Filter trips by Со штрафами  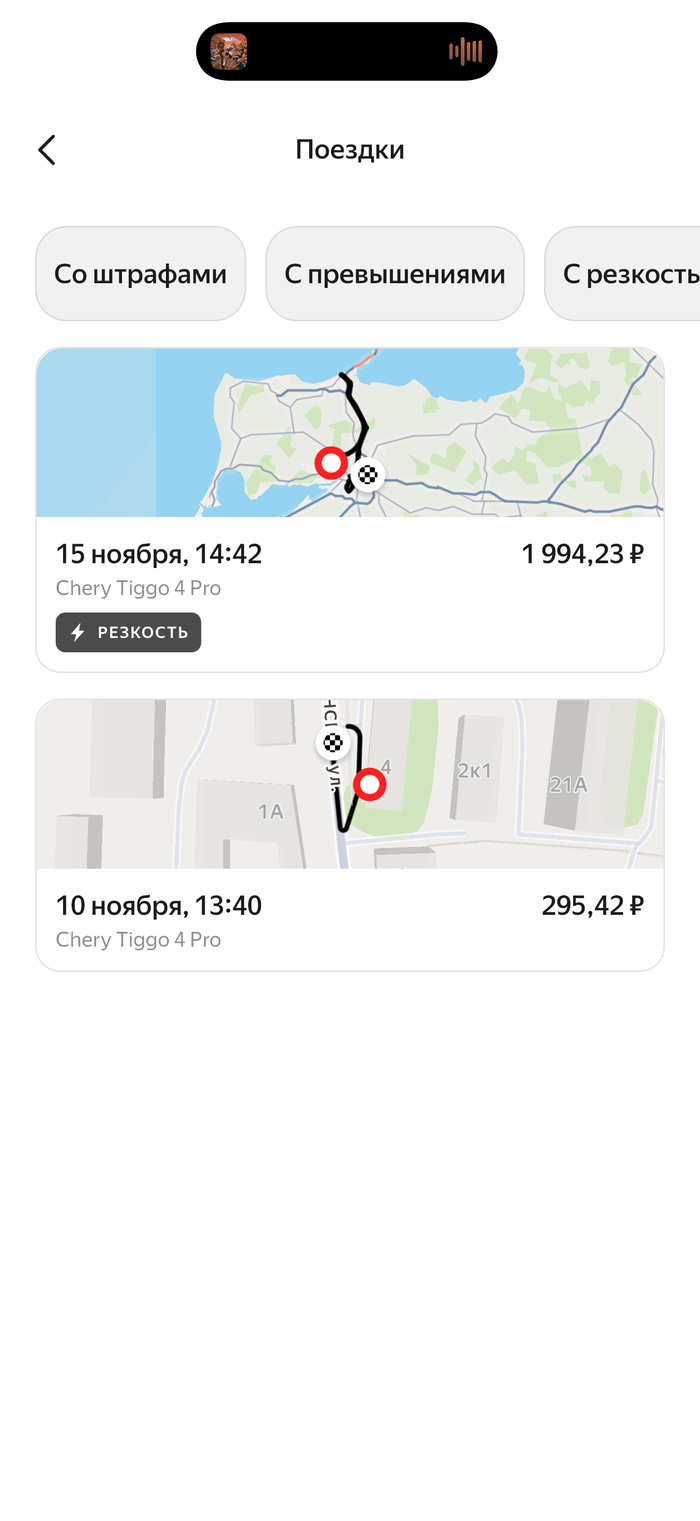click(140, 274)
